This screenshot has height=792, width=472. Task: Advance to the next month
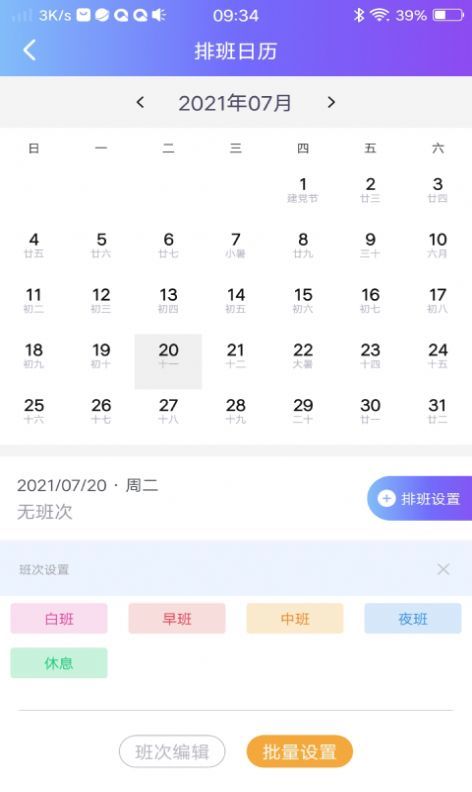[331, 103]
